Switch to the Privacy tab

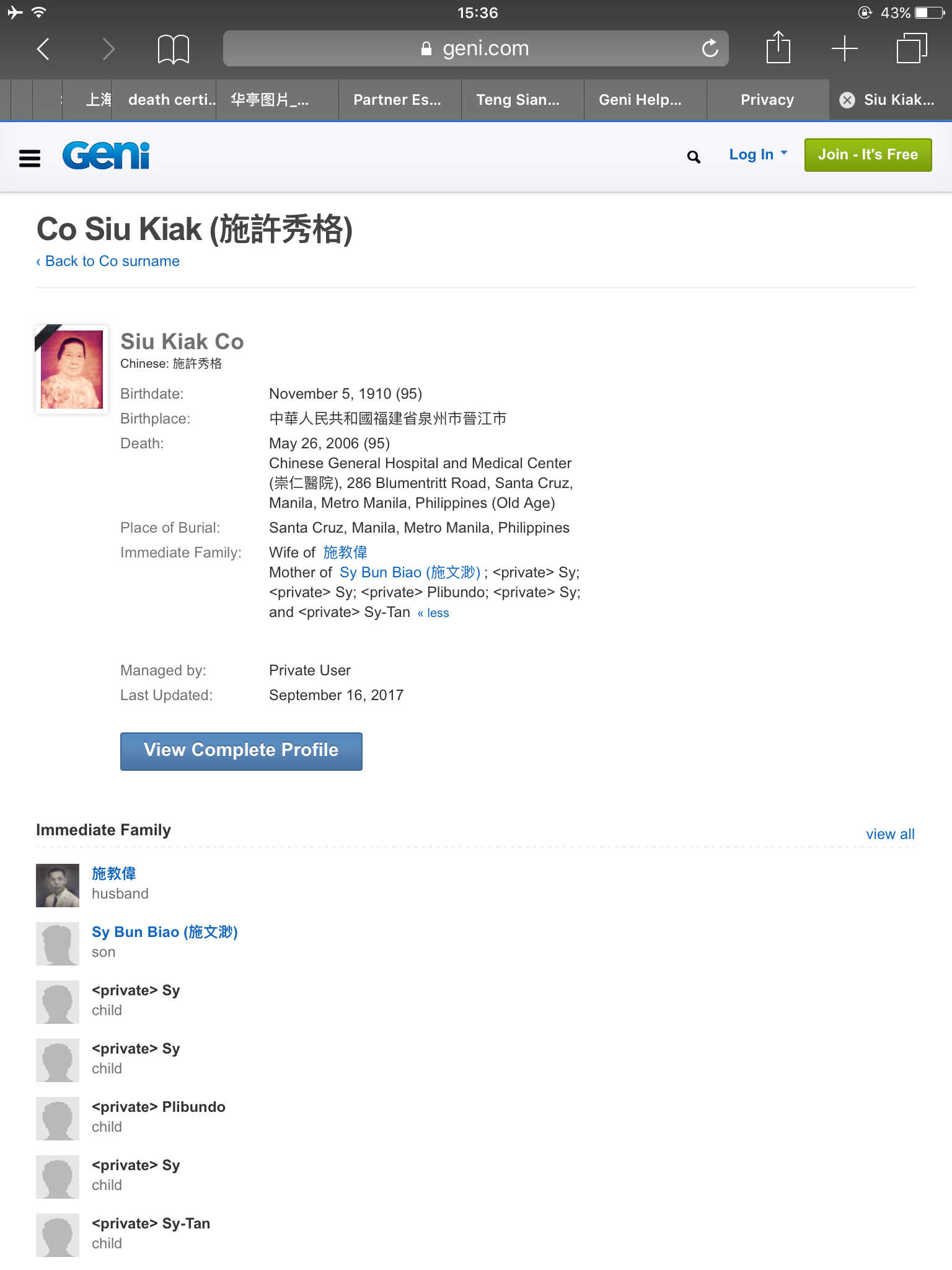tap(767, 100)
